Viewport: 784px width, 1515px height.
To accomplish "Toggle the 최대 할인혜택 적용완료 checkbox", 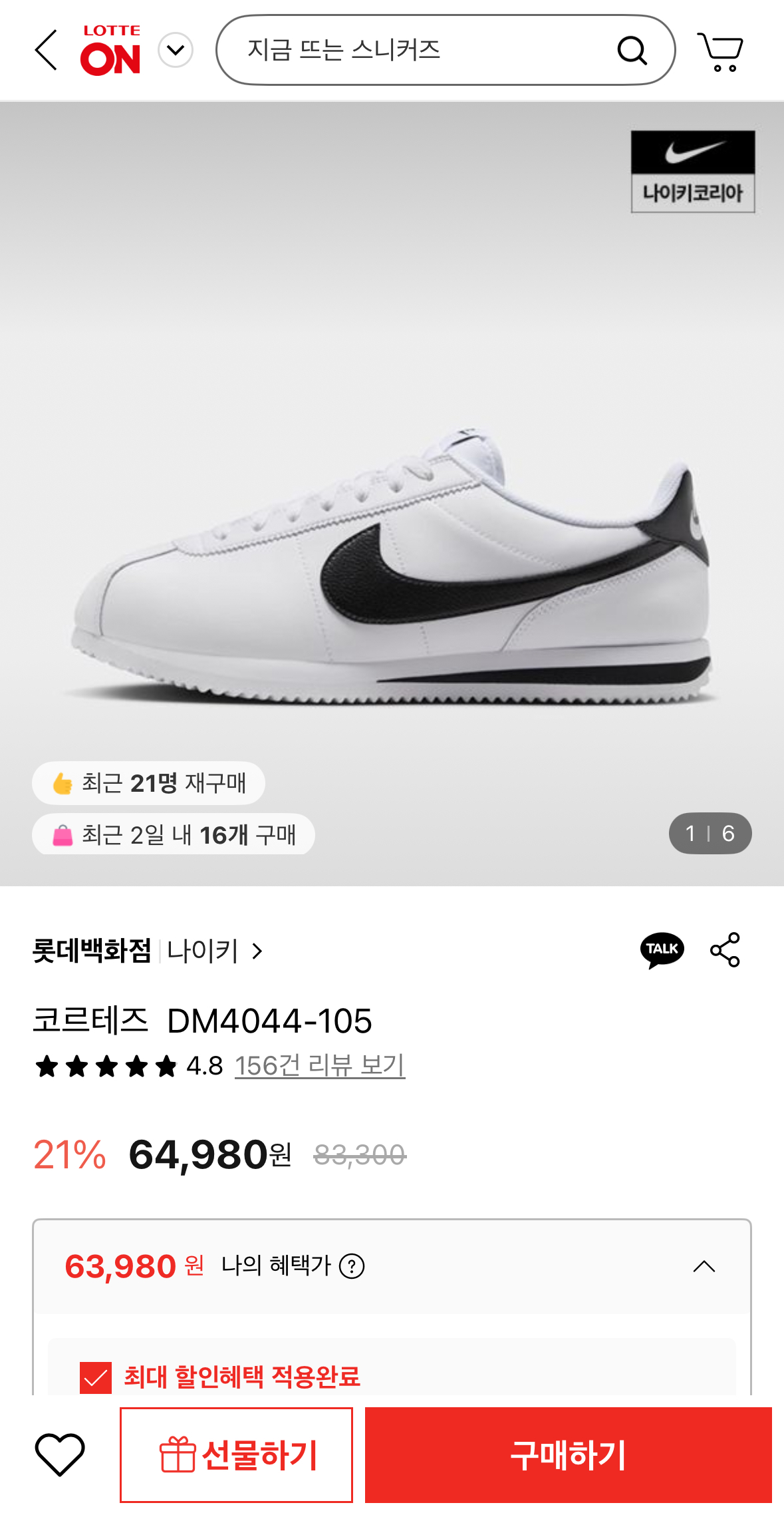I will 96,1377.
